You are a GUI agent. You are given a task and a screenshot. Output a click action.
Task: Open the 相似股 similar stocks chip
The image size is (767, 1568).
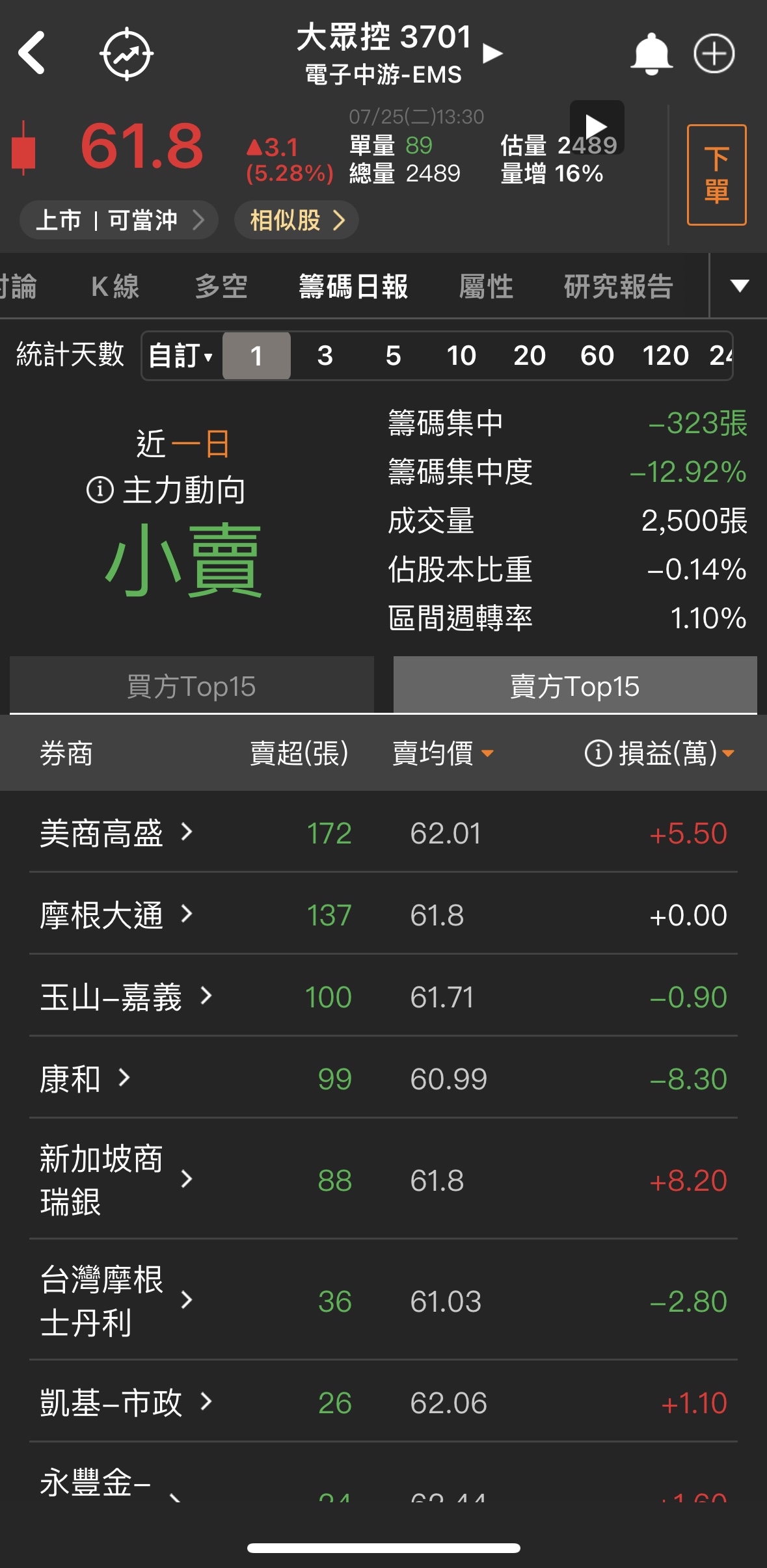click(297, 220)
